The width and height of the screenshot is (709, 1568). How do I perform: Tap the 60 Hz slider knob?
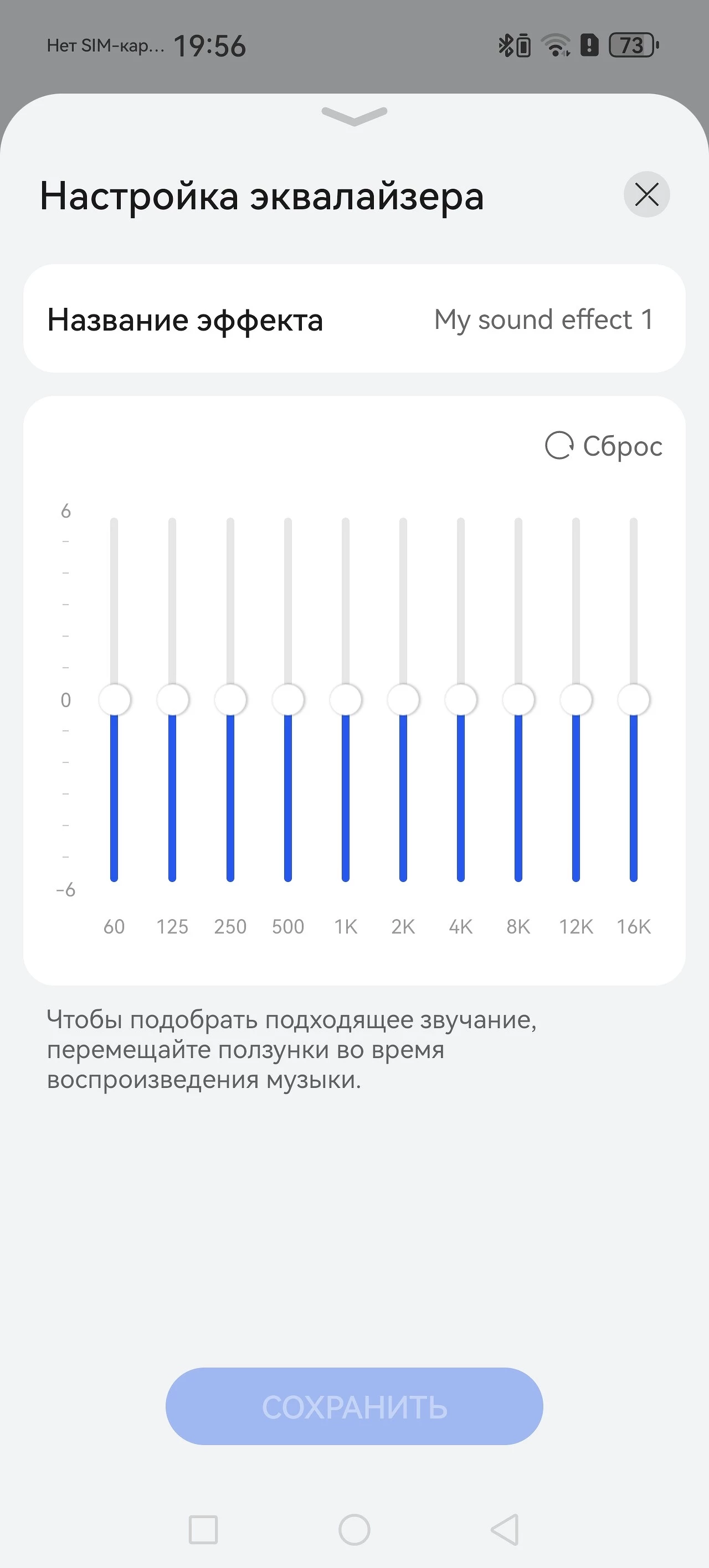tap(115, 699)
